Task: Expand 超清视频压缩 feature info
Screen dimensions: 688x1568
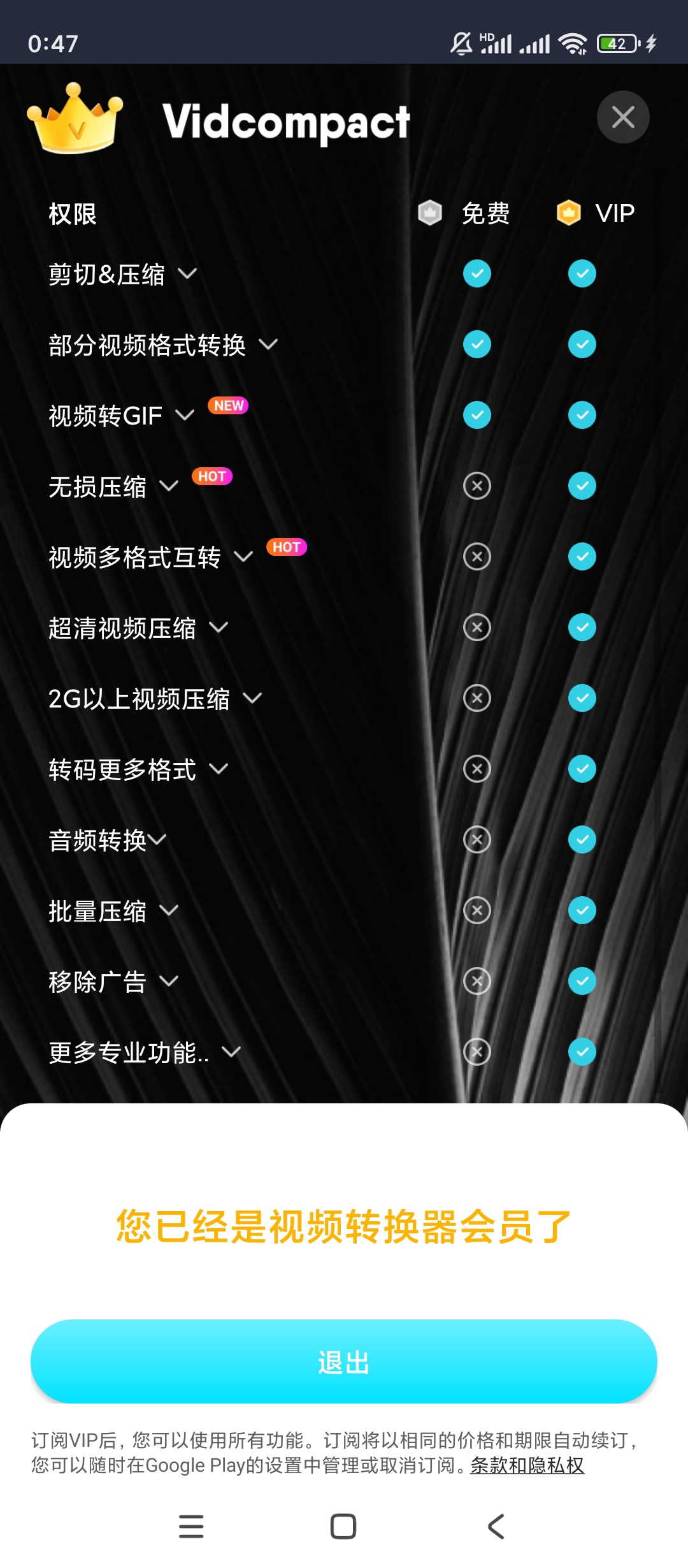Action: tap(219, 628)
